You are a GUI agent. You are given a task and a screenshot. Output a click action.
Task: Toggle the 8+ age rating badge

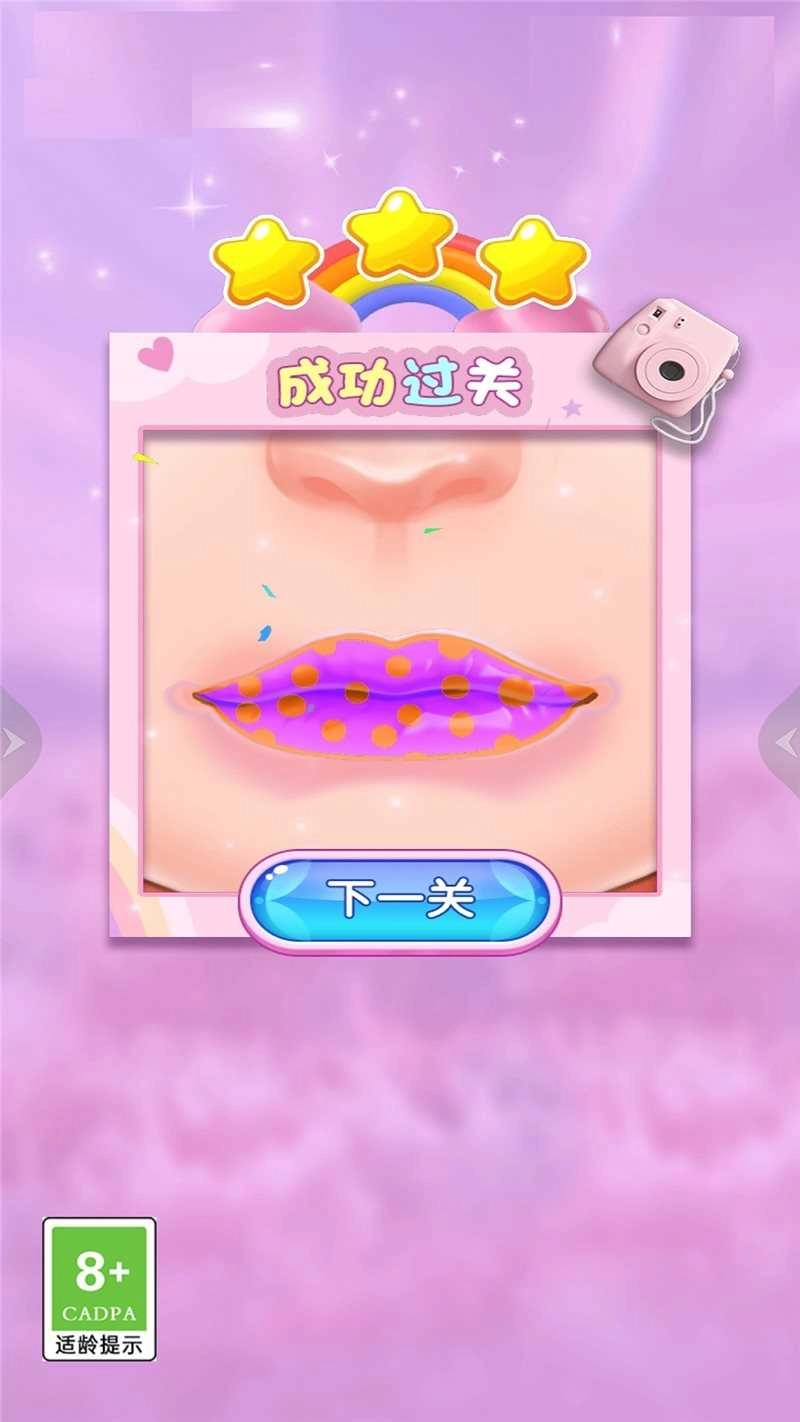click(x=98, y=1269)
